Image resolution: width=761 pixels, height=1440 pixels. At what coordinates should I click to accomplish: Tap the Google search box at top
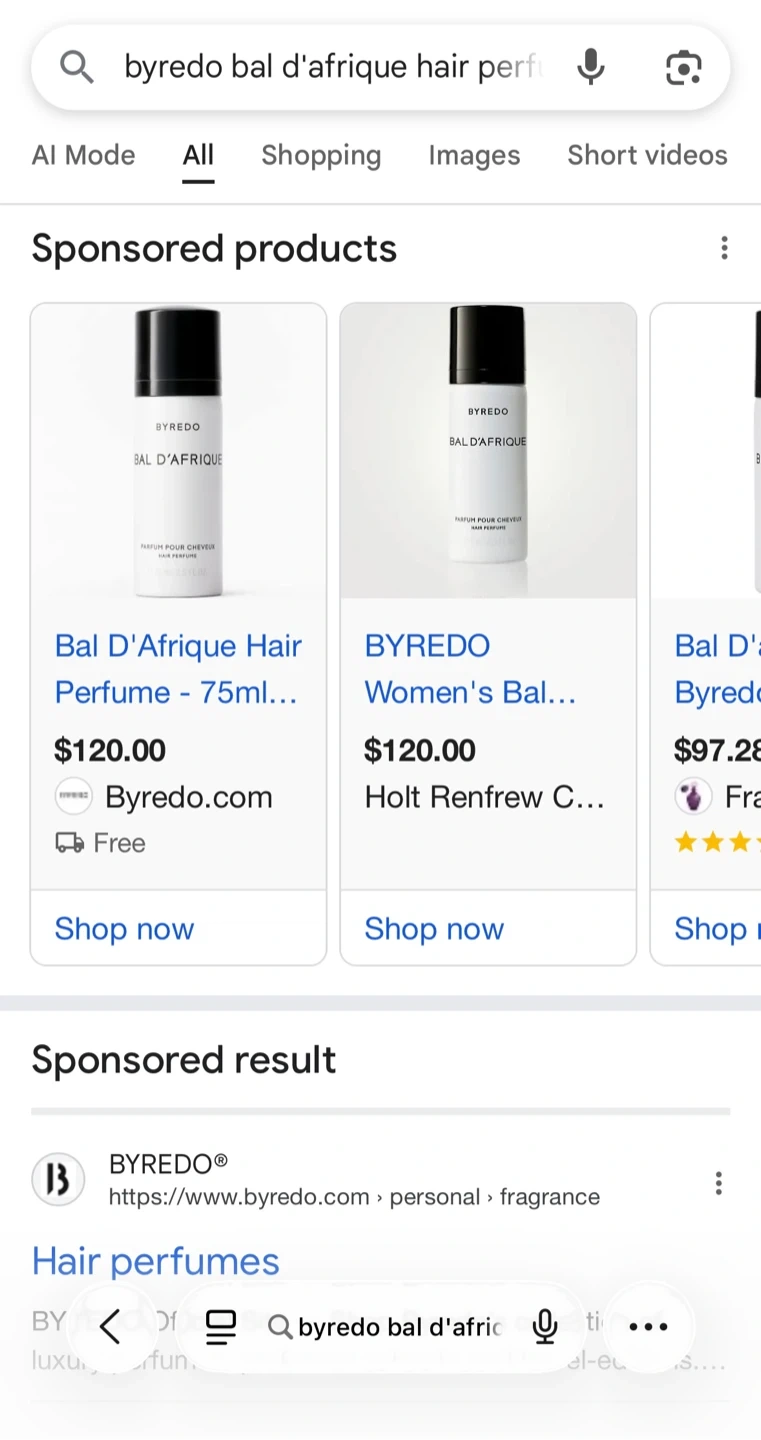pos(333,67)
